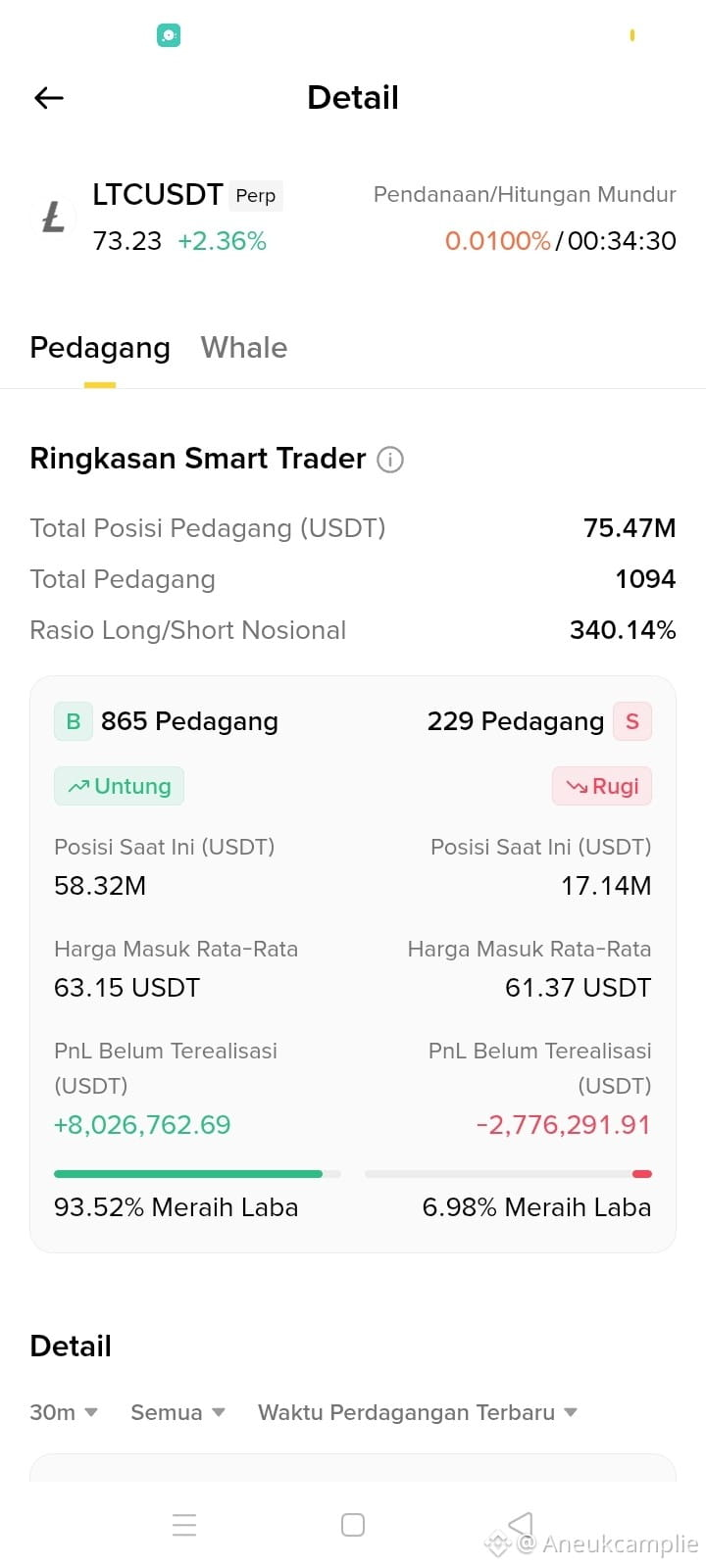Open the Semua filter dropdown
The width and height of the screenshot is (706, 1568).
point(178,1412)
